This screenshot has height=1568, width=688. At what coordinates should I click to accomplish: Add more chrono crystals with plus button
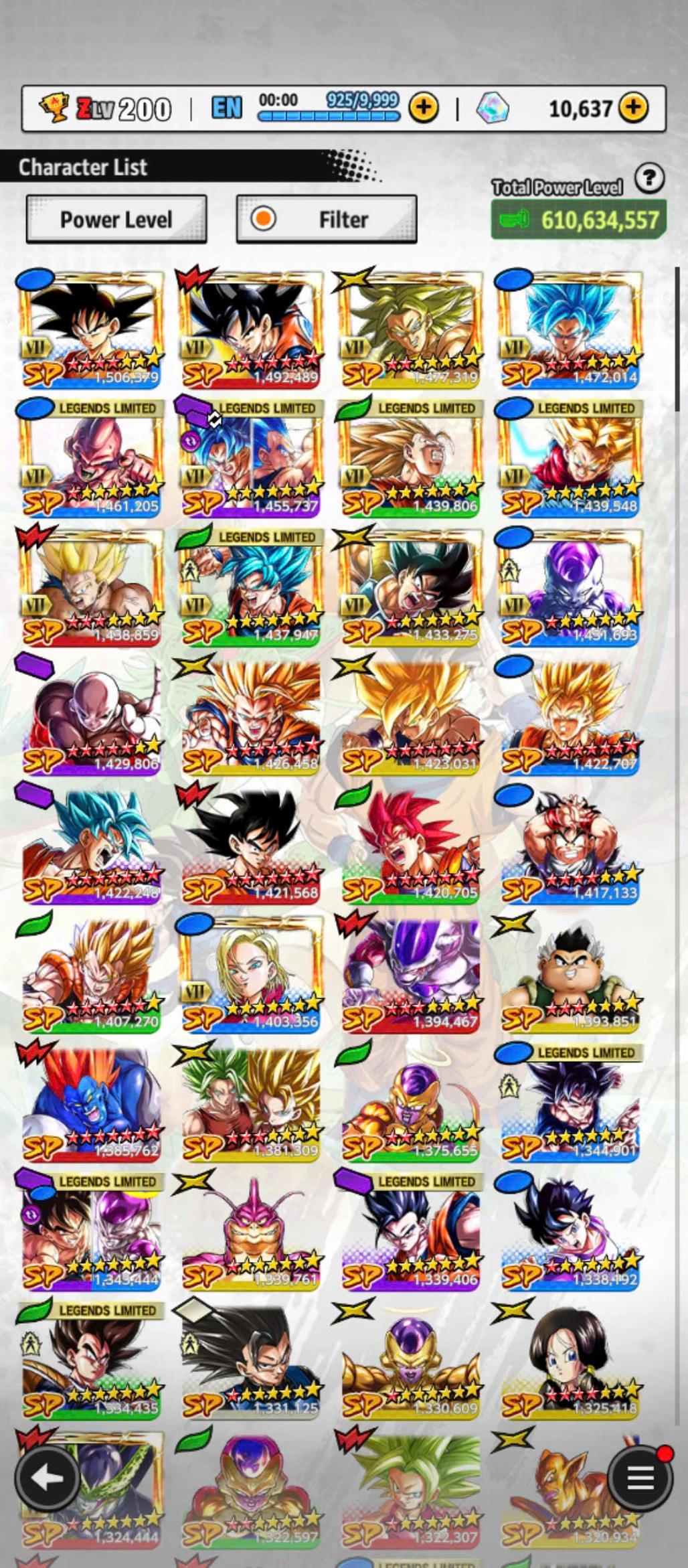coord(633,108)
